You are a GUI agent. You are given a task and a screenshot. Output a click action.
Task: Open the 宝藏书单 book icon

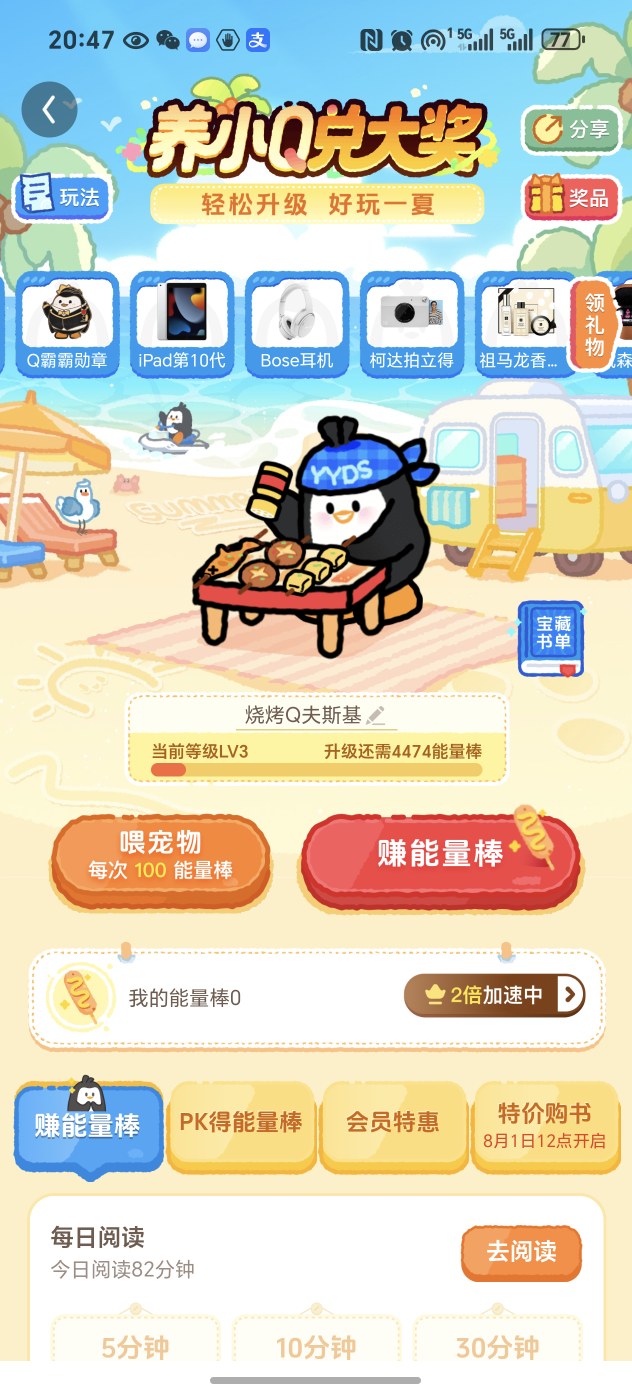[552, 639]
